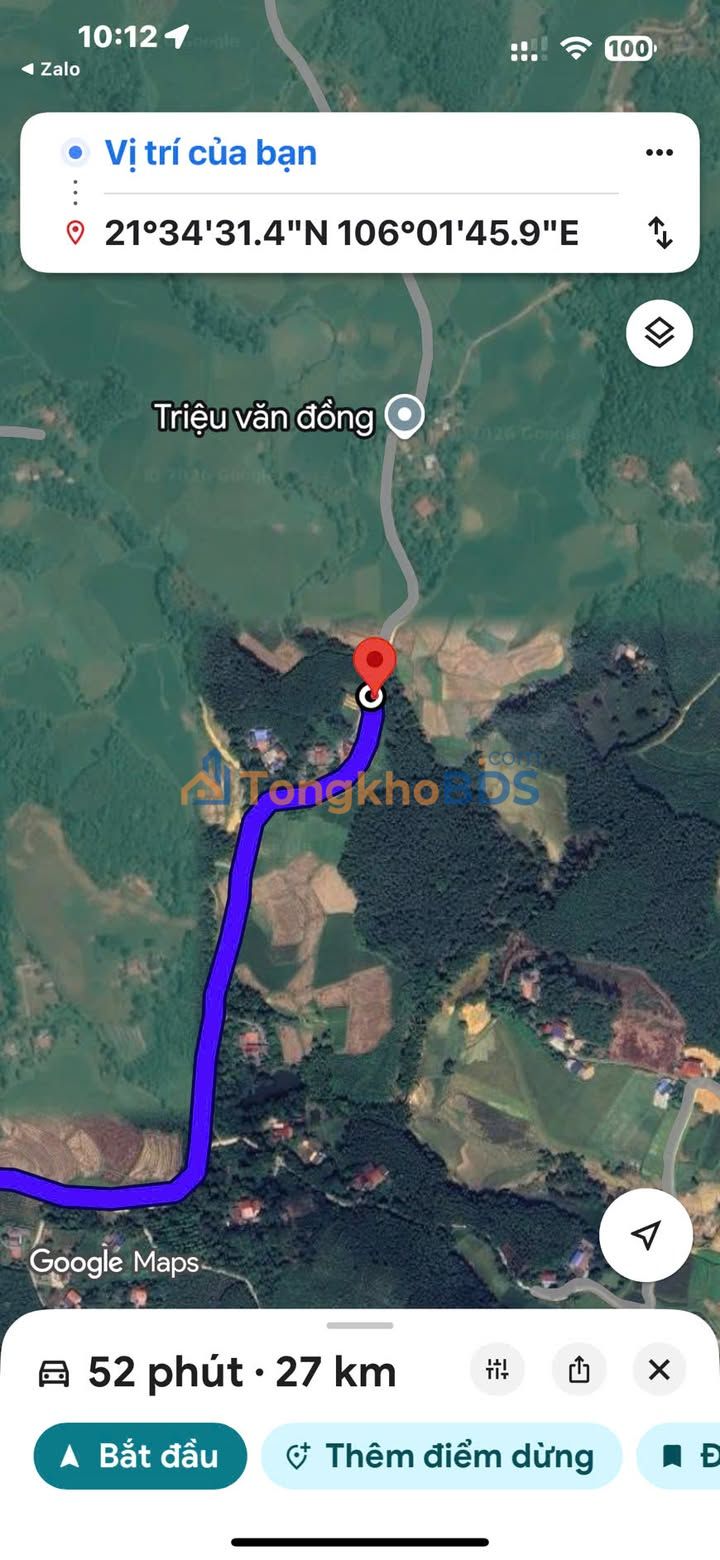
Task: Recenter map on current location
Action: (x=646, y=1235)
